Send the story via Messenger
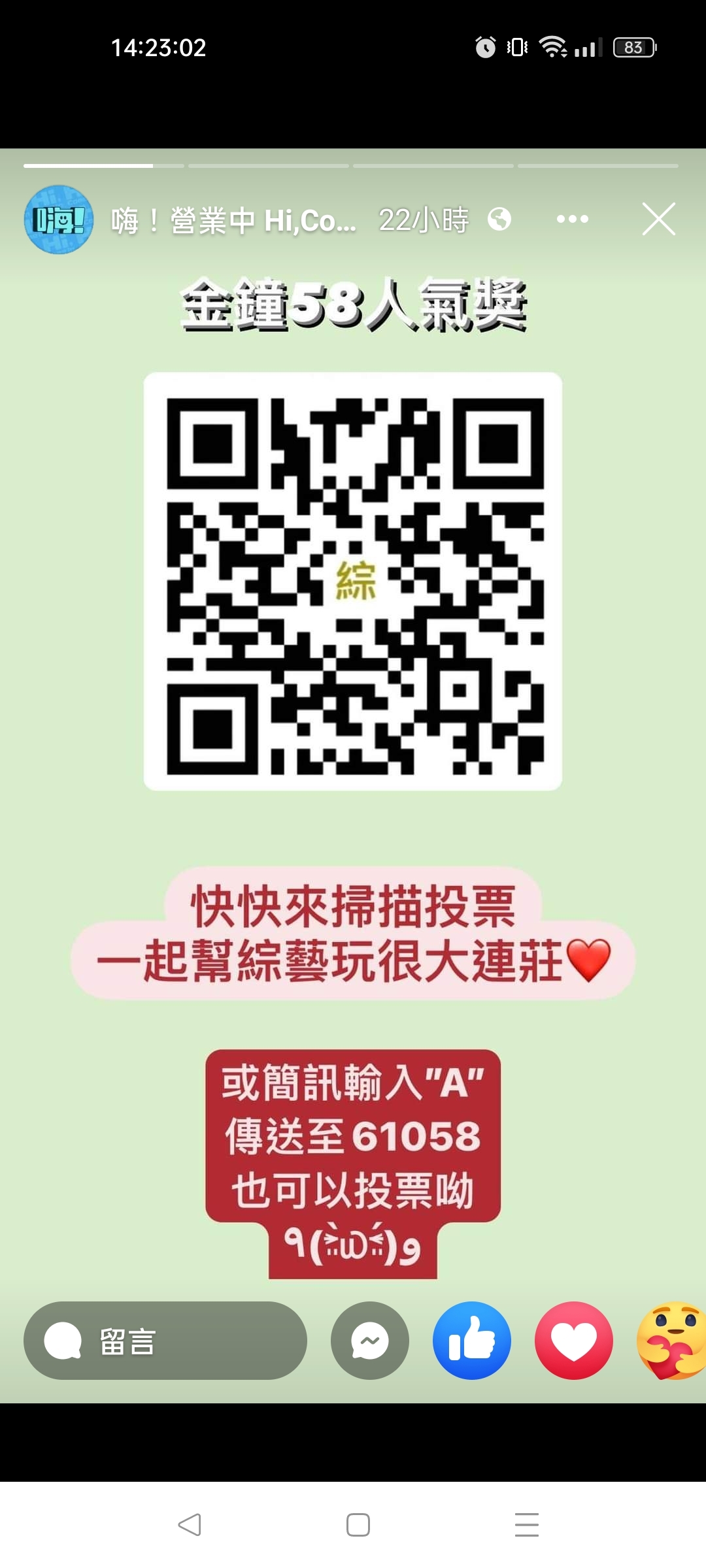This screenshot has width=706, height=1568. click(370, 1341)
